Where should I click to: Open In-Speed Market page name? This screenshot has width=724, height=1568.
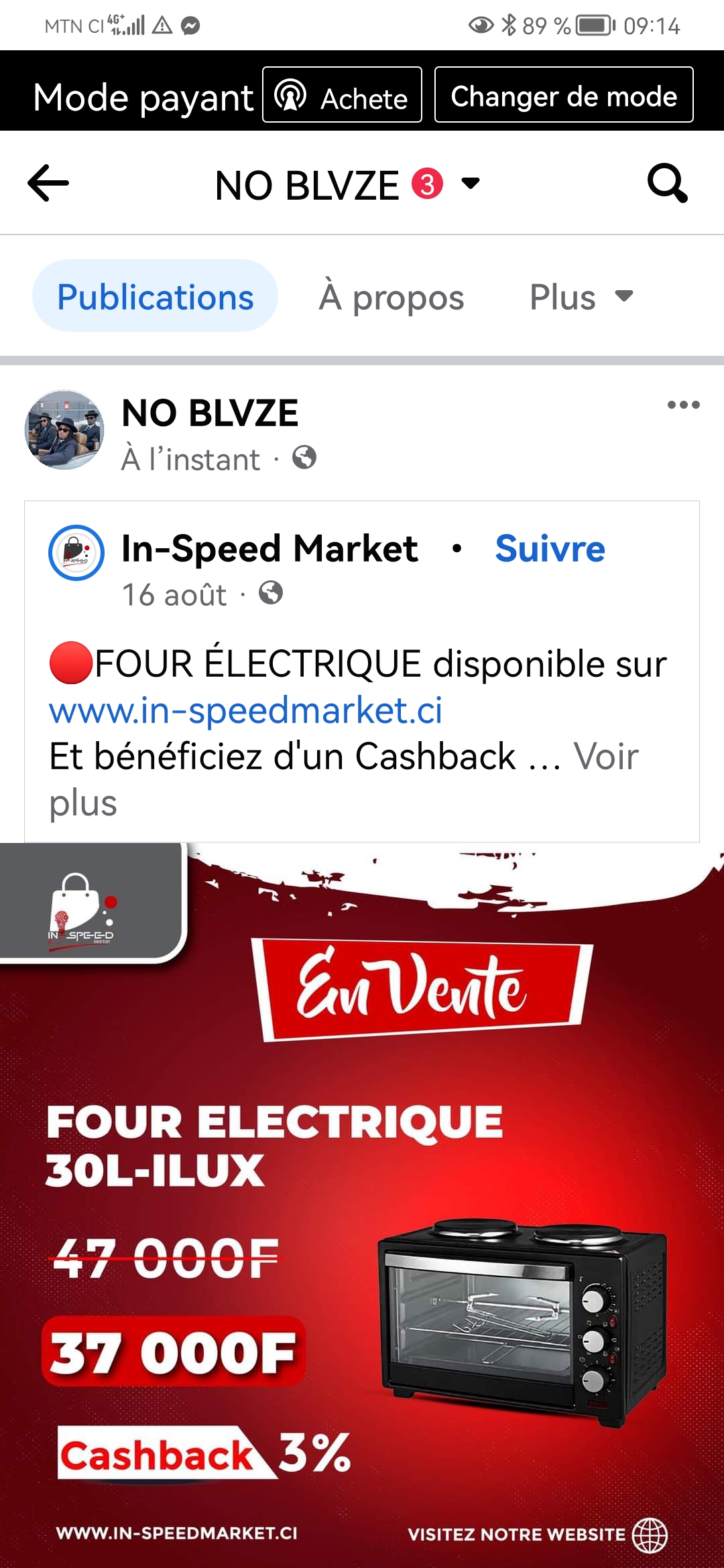coord(269,549)
